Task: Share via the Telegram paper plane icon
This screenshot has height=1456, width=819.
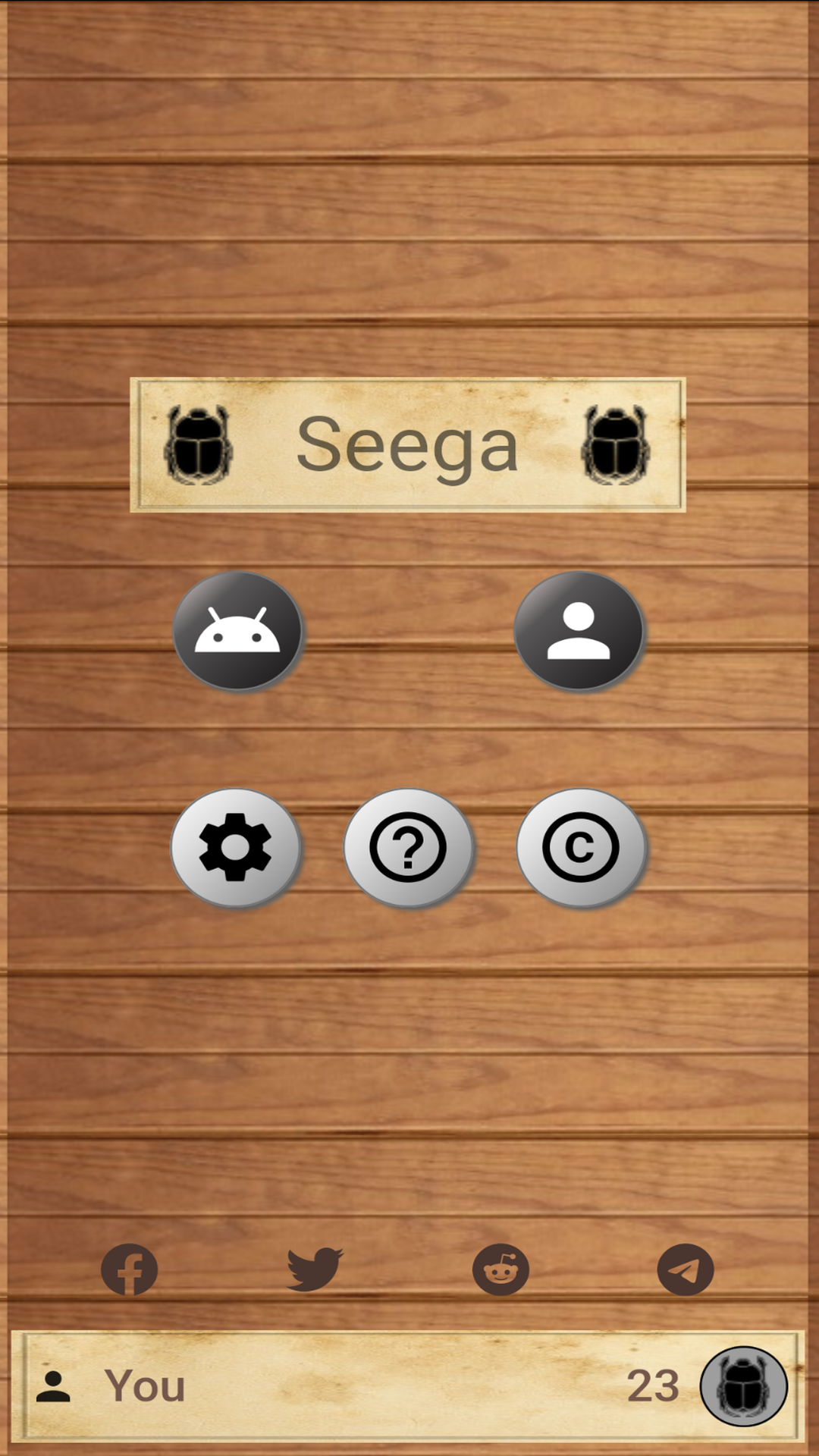Action: [x=686, y=1269]
